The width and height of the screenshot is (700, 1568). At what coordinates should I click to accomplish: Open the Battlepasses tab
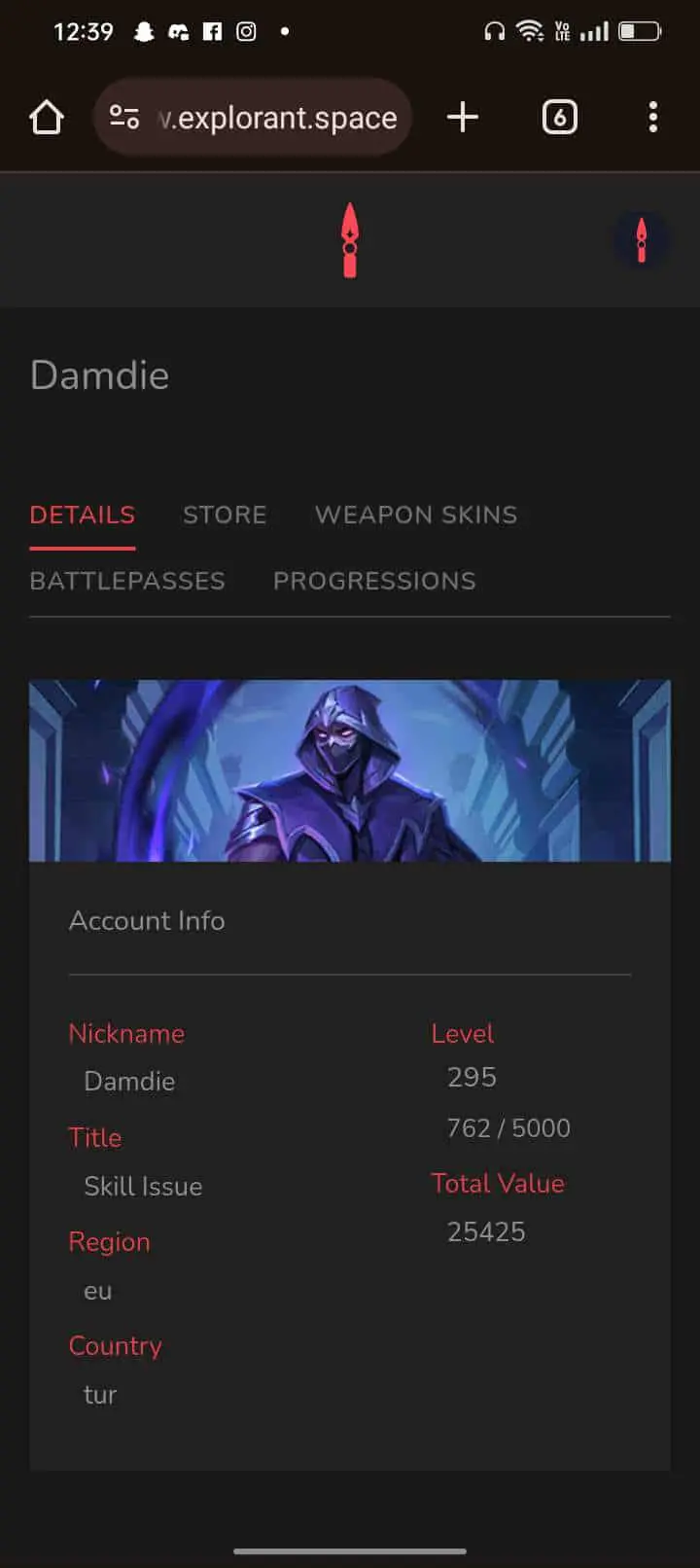127,581
